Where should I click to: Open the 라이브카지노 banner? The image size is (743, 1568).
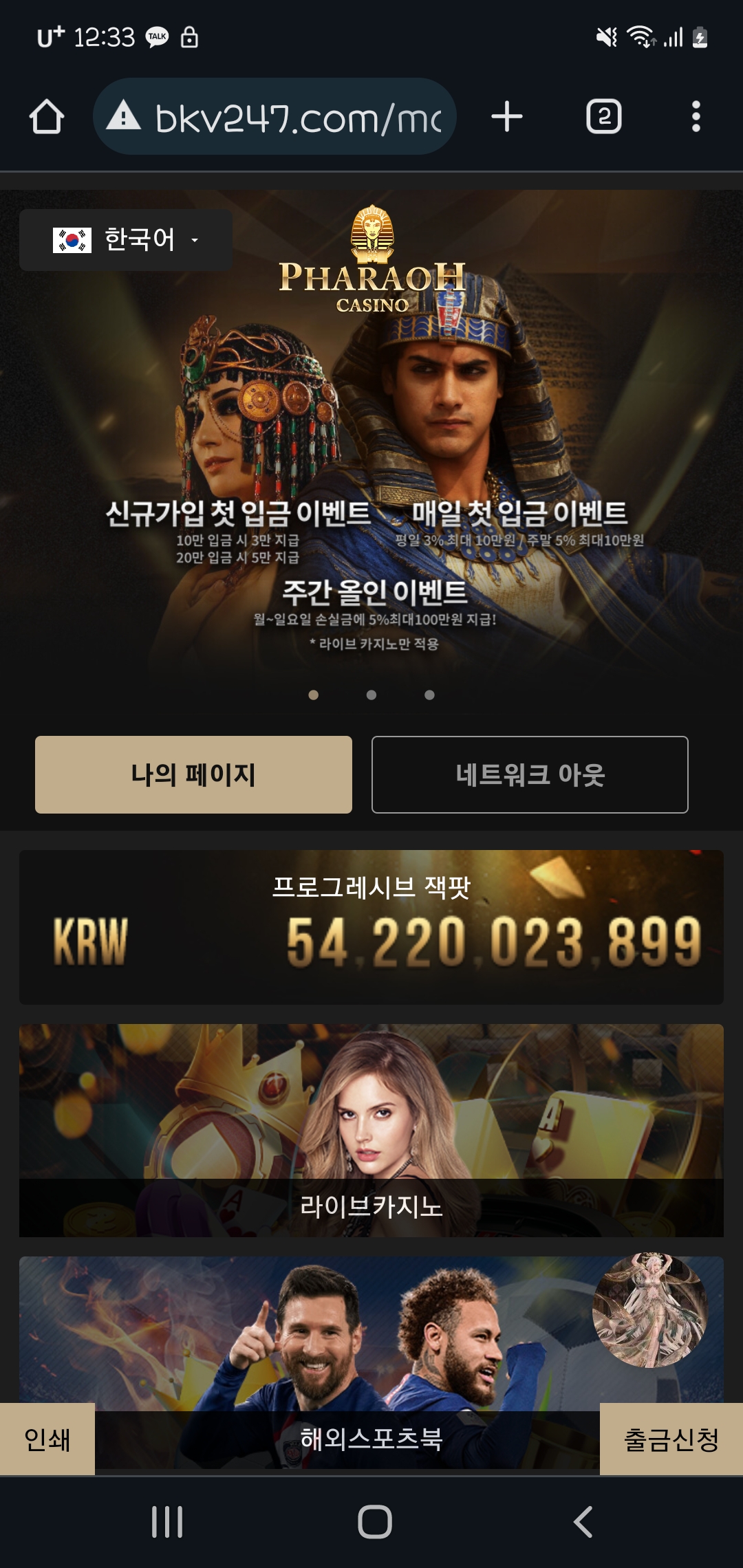pos(371,1131)
